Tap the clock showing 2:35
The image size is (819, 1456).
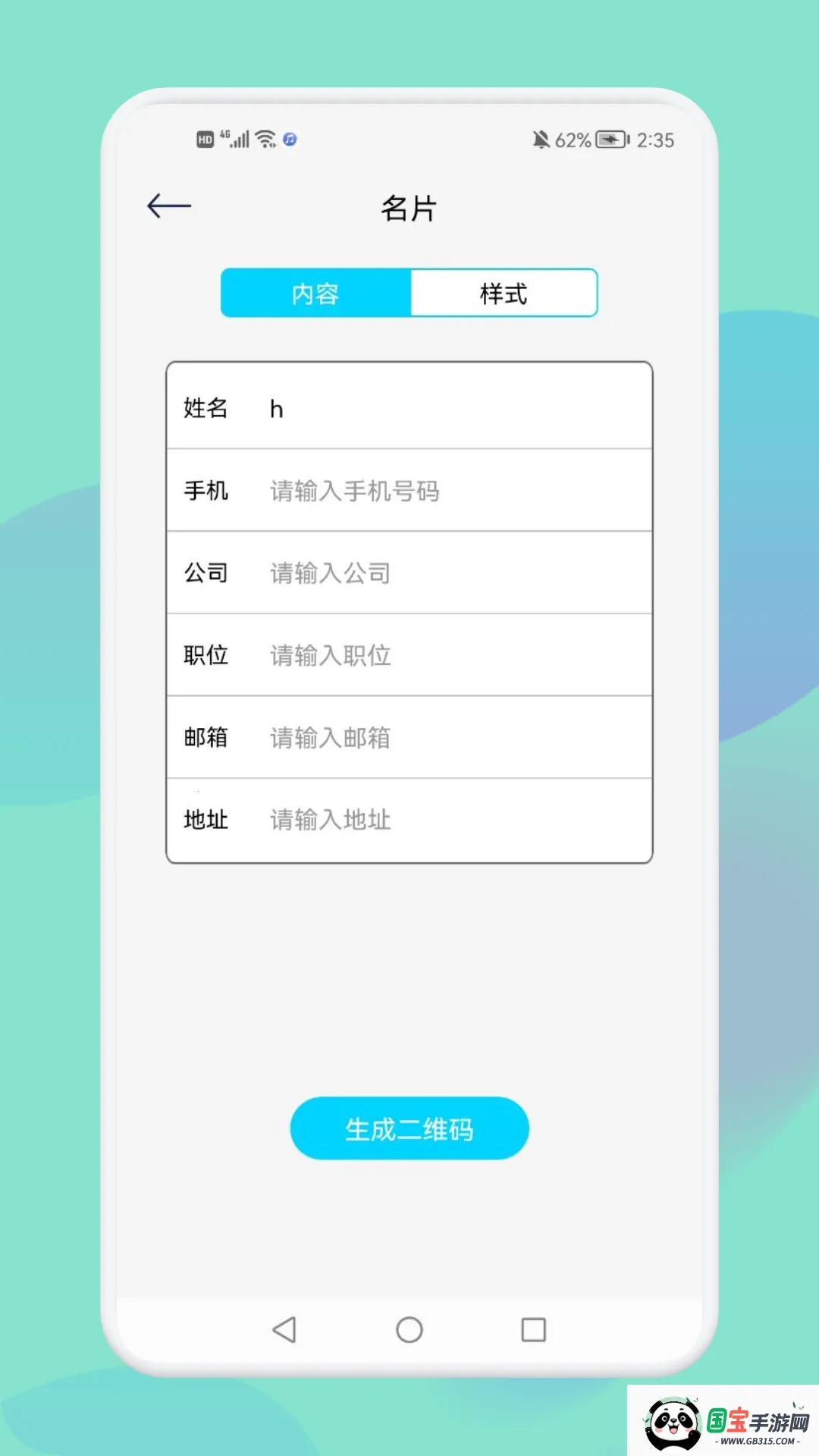657,140
